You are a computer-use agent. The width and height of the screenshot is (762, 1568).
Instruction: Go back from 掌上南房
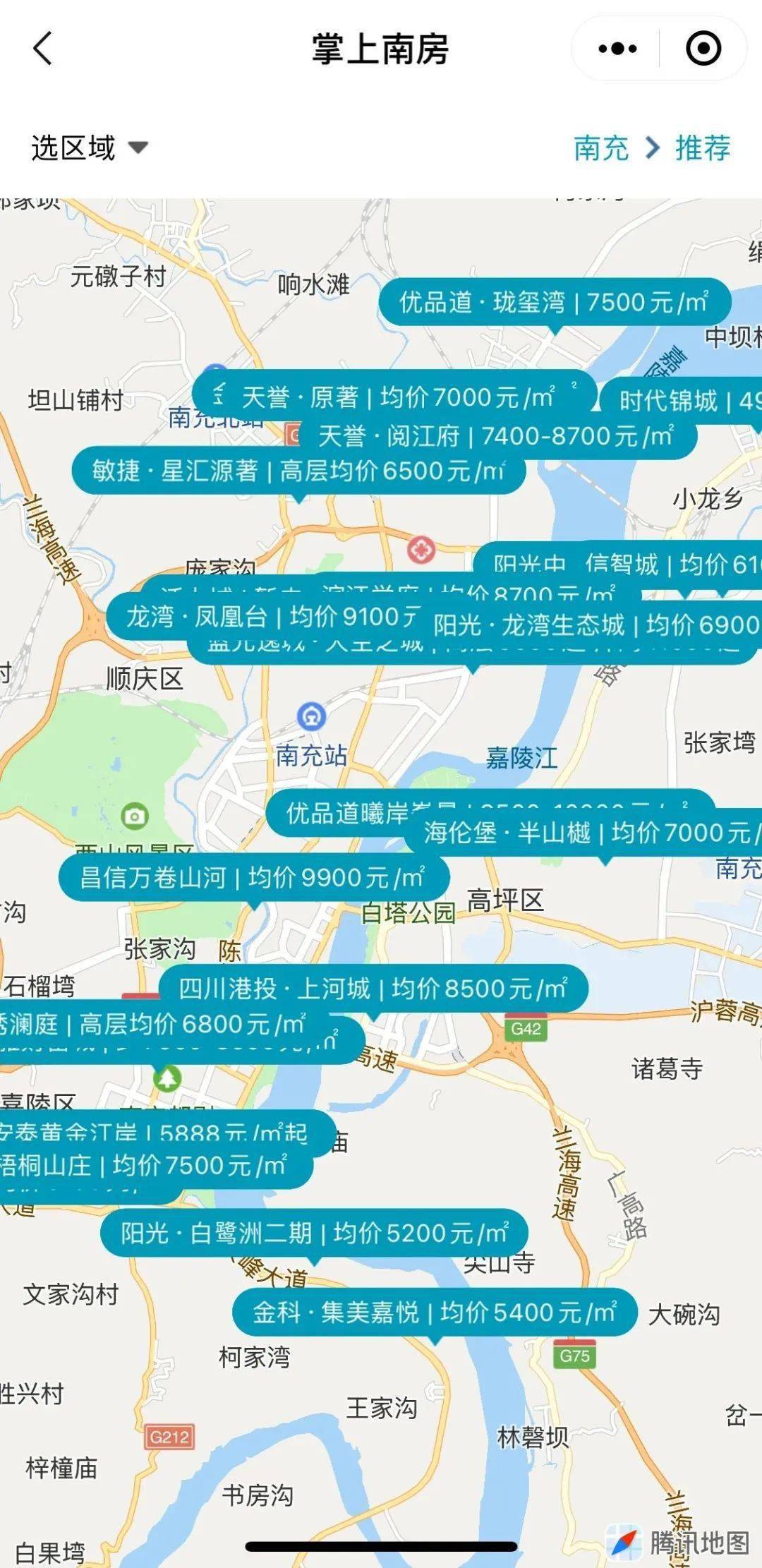pos(43,49)
